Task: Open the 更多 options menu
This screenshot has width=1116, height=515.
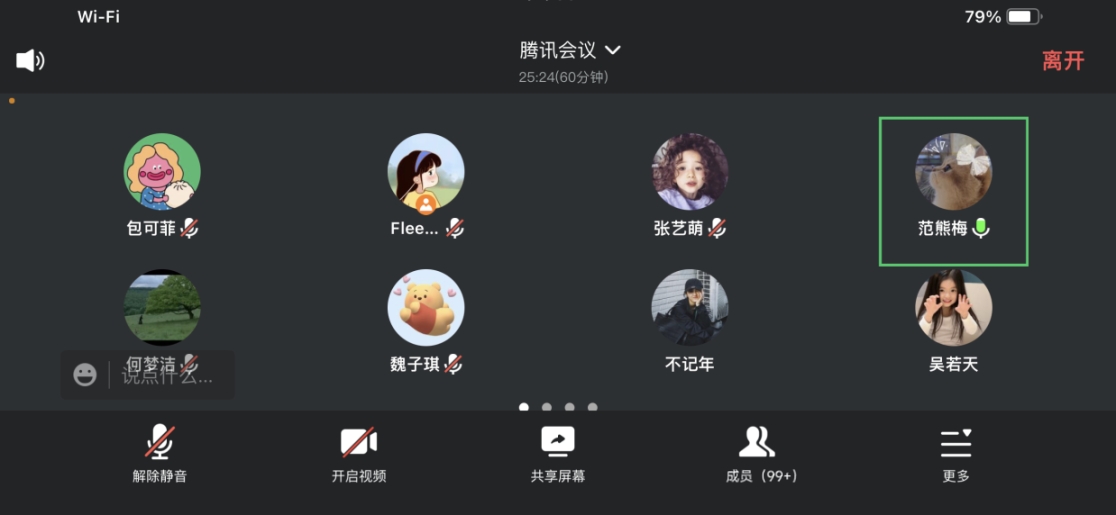Action: pyautogui.click(x=955, y=453)
